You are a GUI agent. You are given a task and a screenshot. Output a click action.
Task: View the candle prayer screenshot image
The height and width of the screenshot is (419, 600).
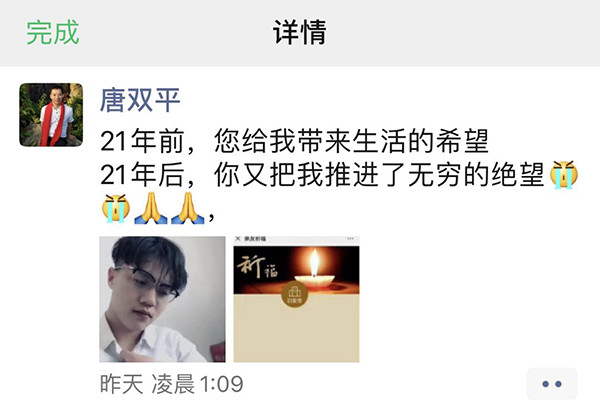(296, 299)
